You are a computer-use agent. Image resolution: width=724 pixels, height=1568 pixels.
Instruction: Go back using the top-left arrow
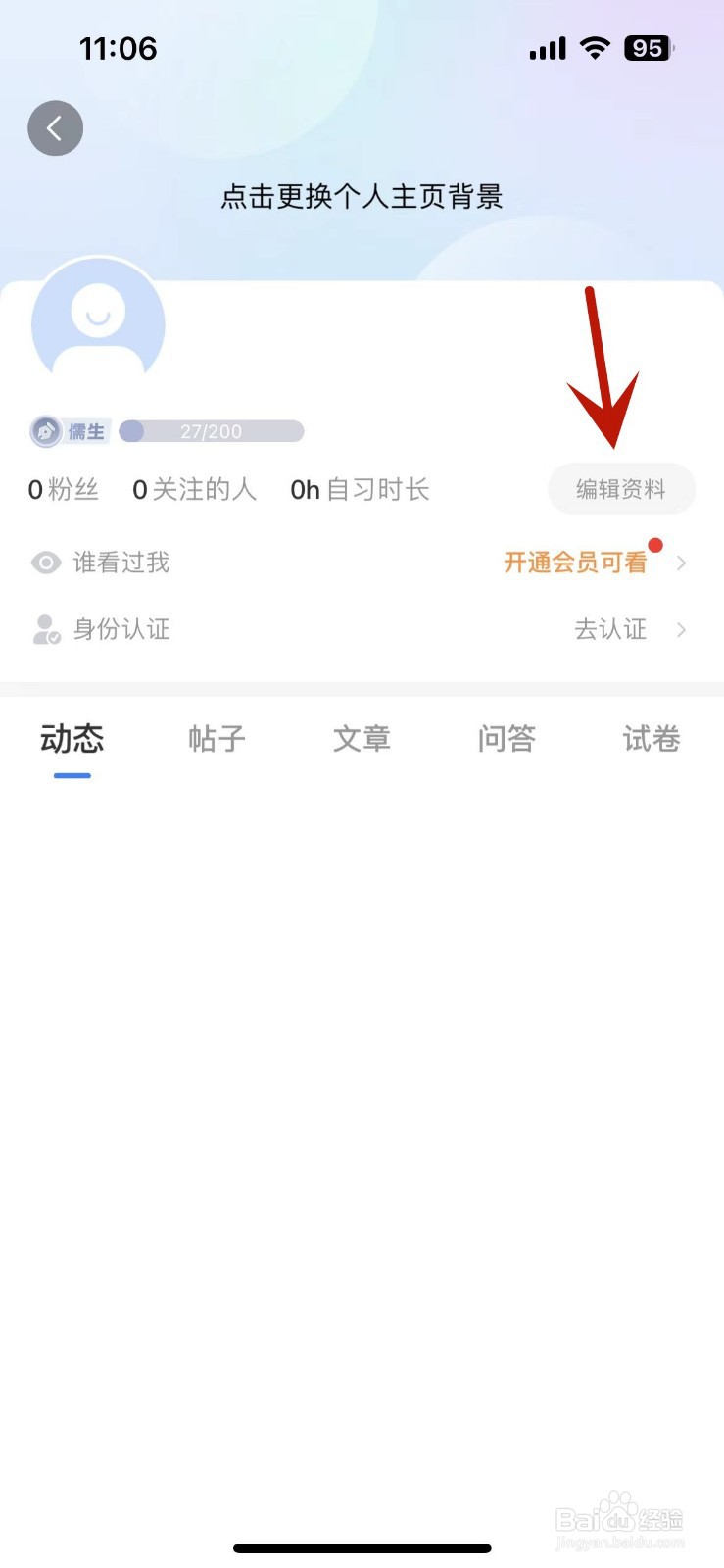pos(55,128)
